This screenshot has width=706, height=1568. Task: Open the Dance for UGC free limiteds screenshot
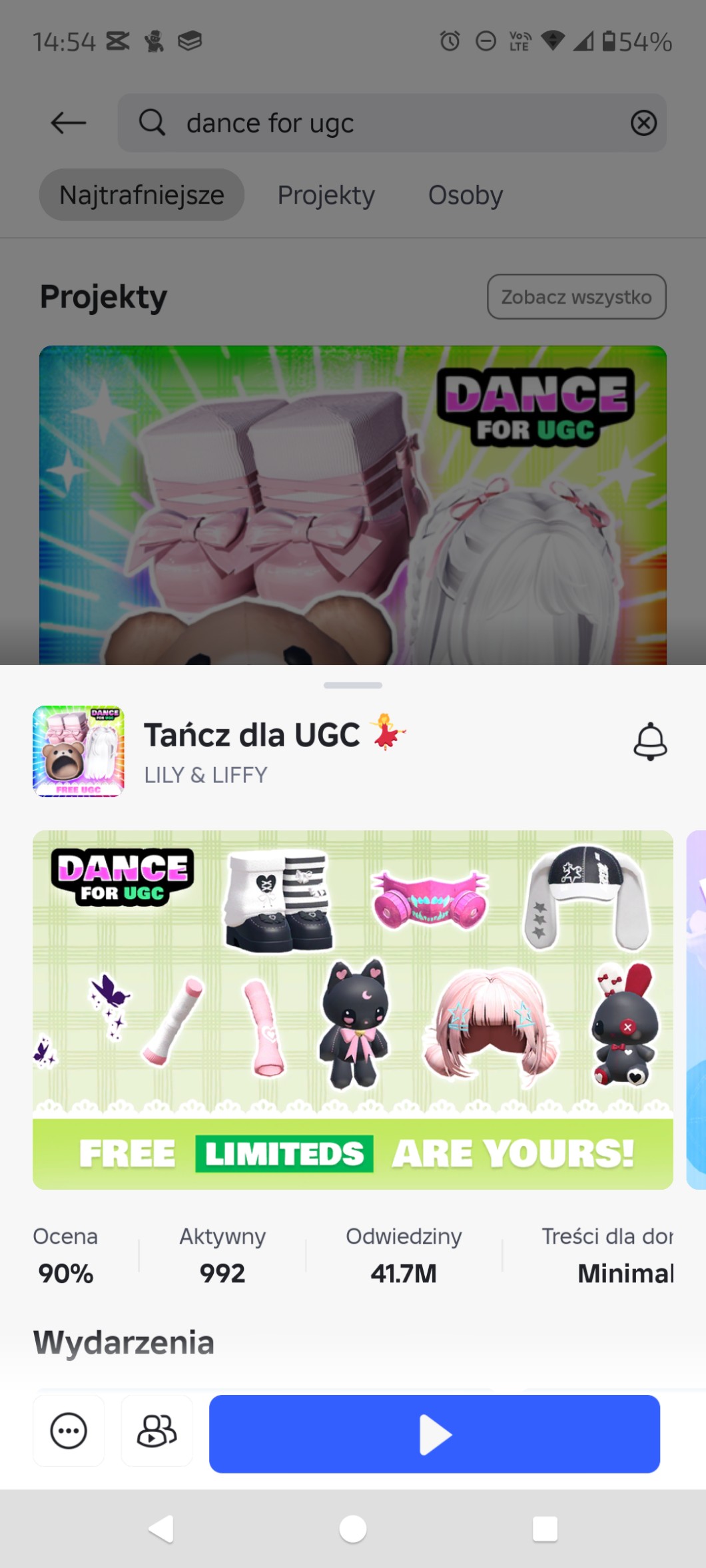(x=353, y=1009)
